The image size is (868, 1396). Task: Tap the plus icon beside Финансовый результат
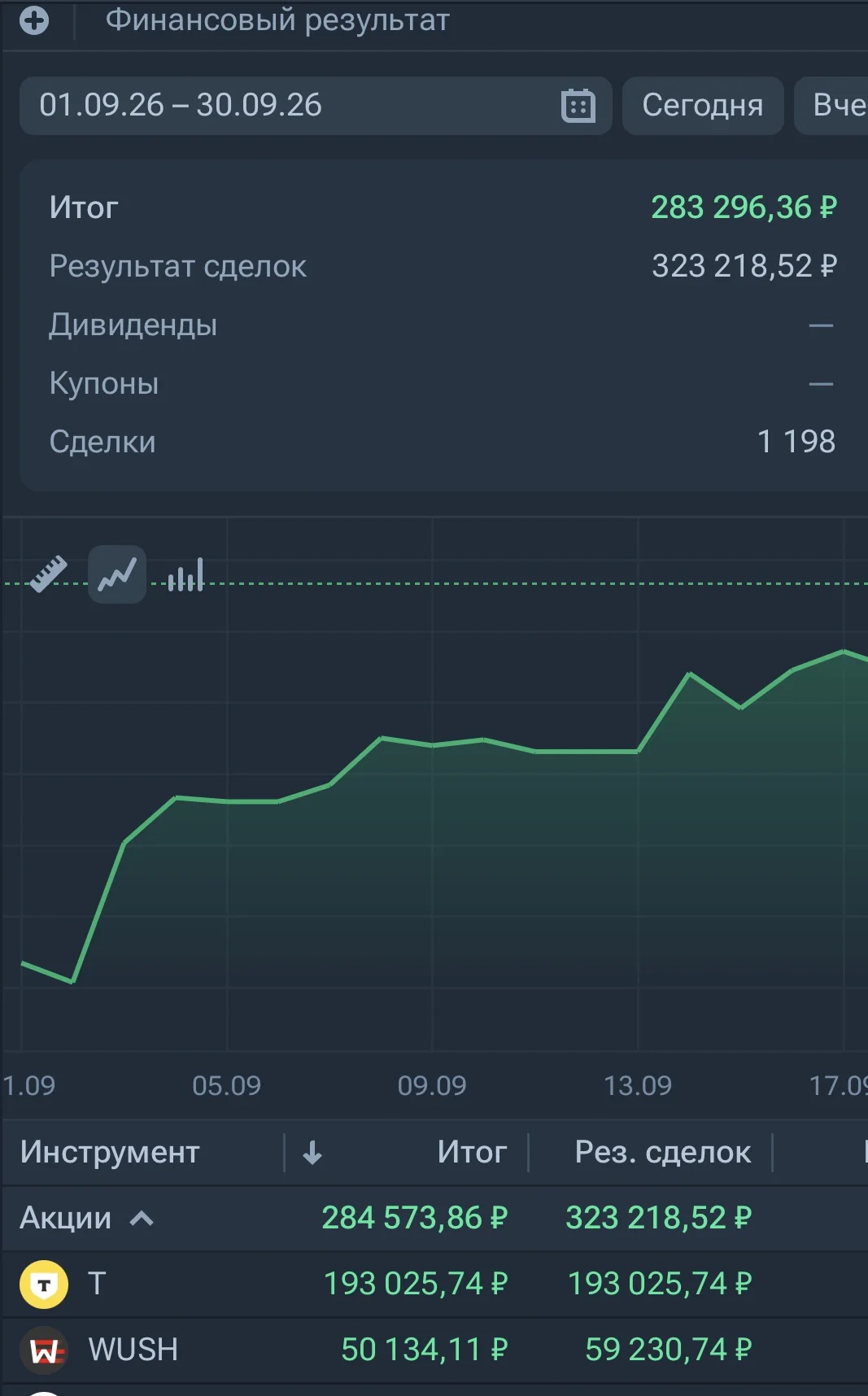click(34, 20)
